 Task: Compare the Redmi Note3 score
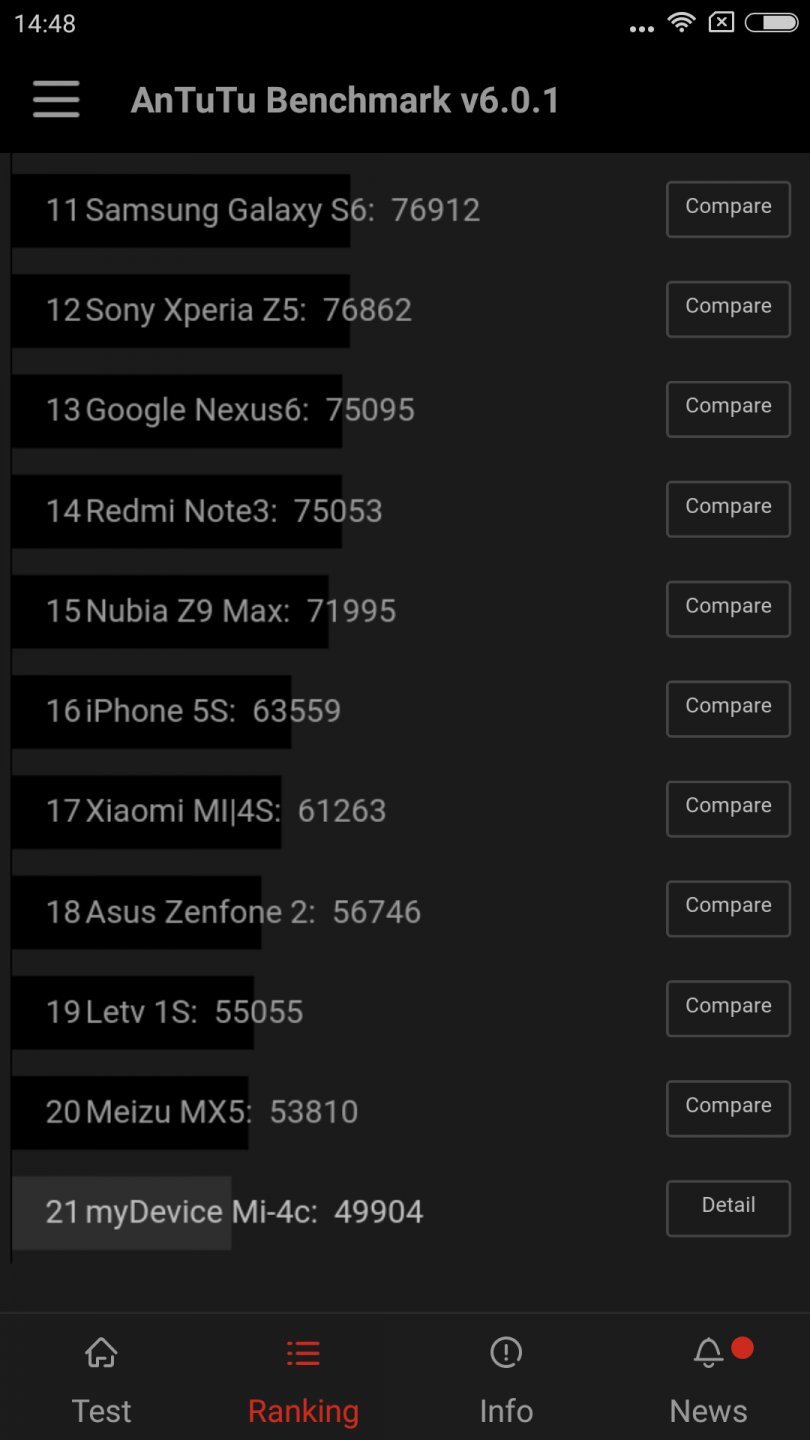[x=728, y=509]
